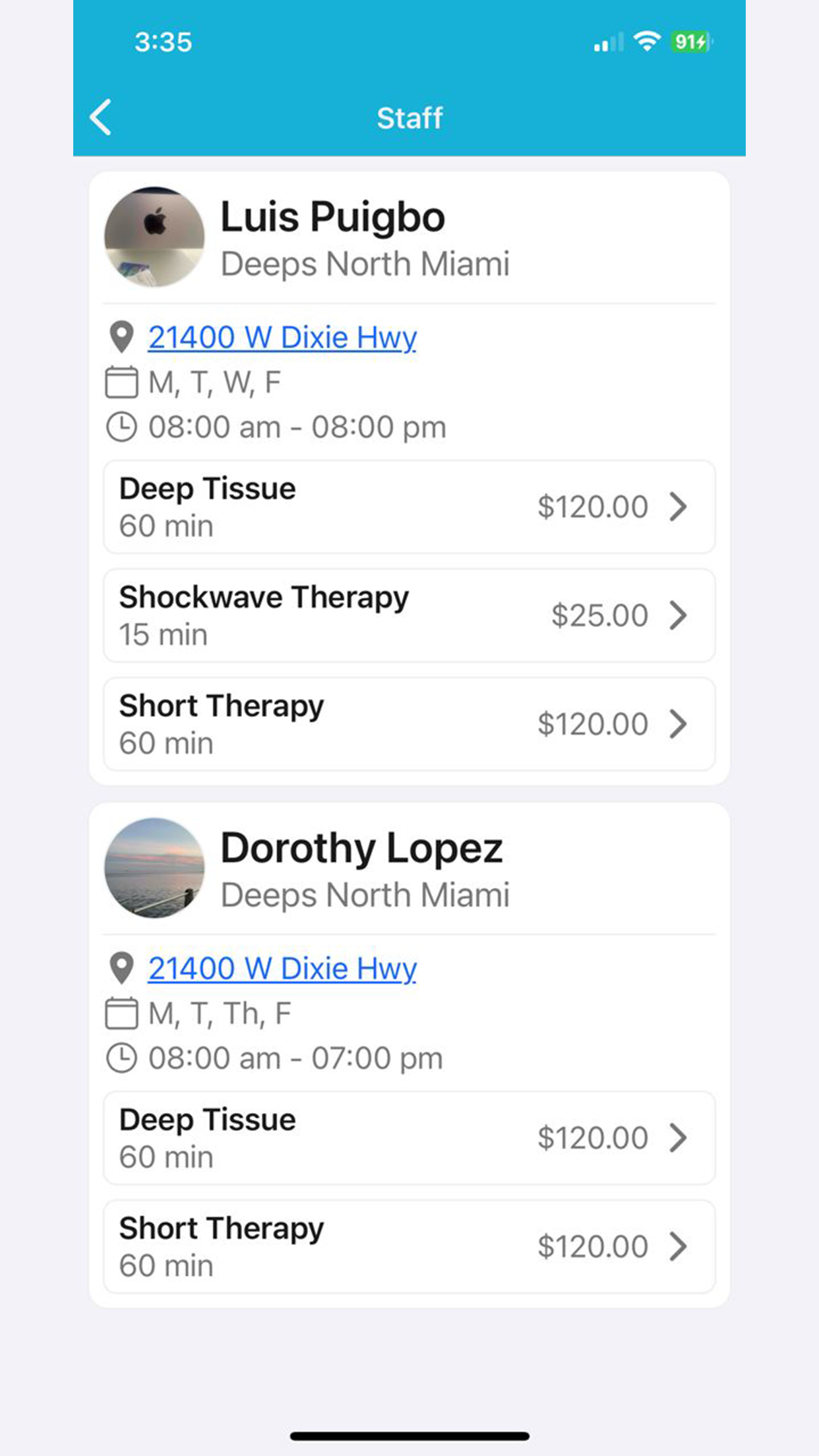The width and height of the screenshot is (819, 1456).
Task: Open Dorothy Lopez's 21400 W Dixie Hwy address link
Action: [282, 969]
